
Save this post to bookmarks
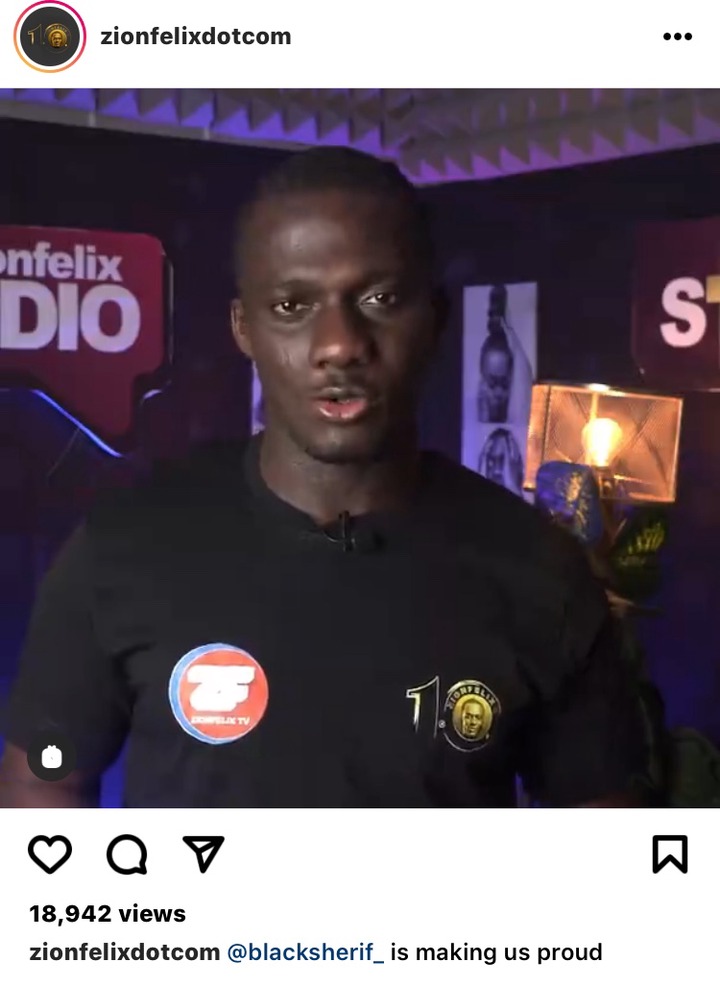click(x=669, y=854)
